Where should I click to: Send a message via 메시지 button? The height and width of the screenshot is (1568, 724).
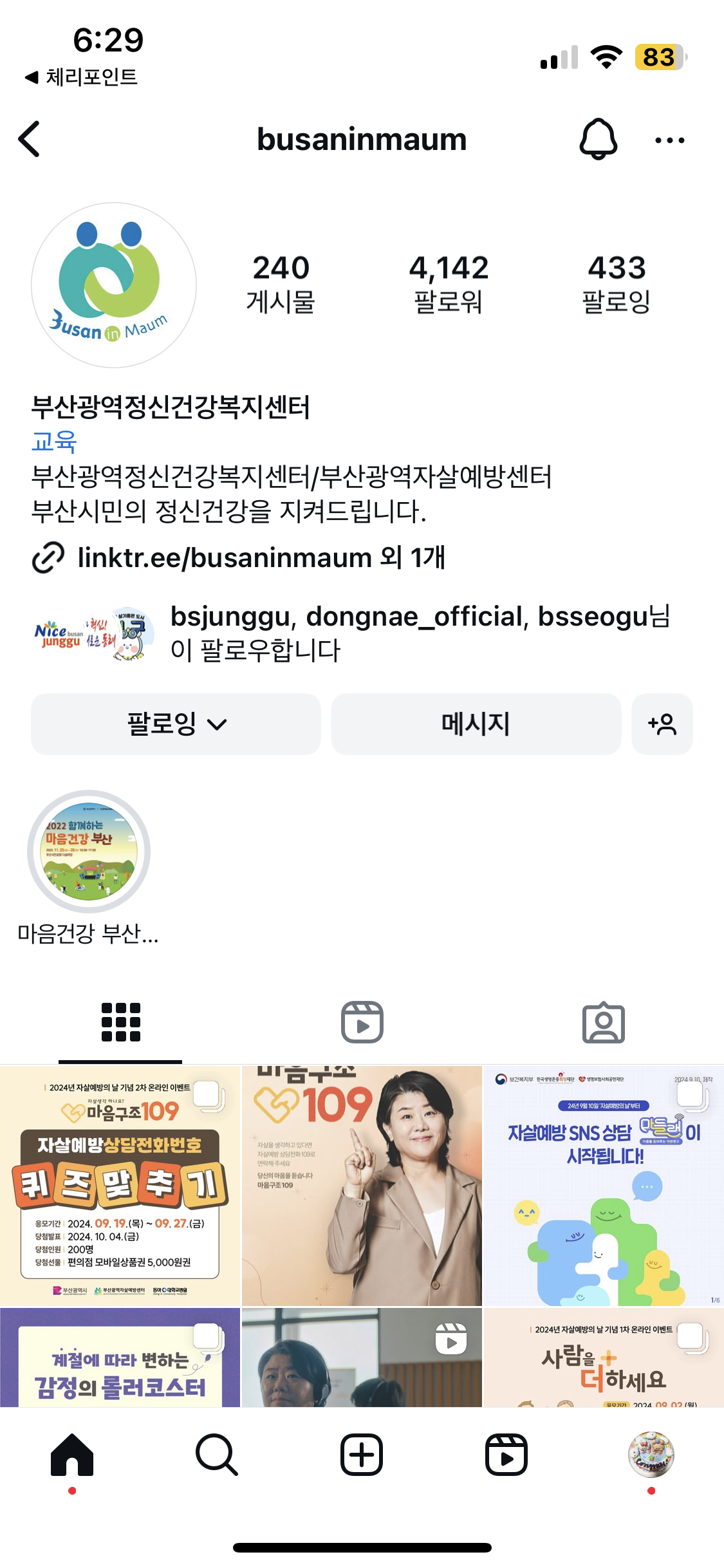[x=476, y=724]
